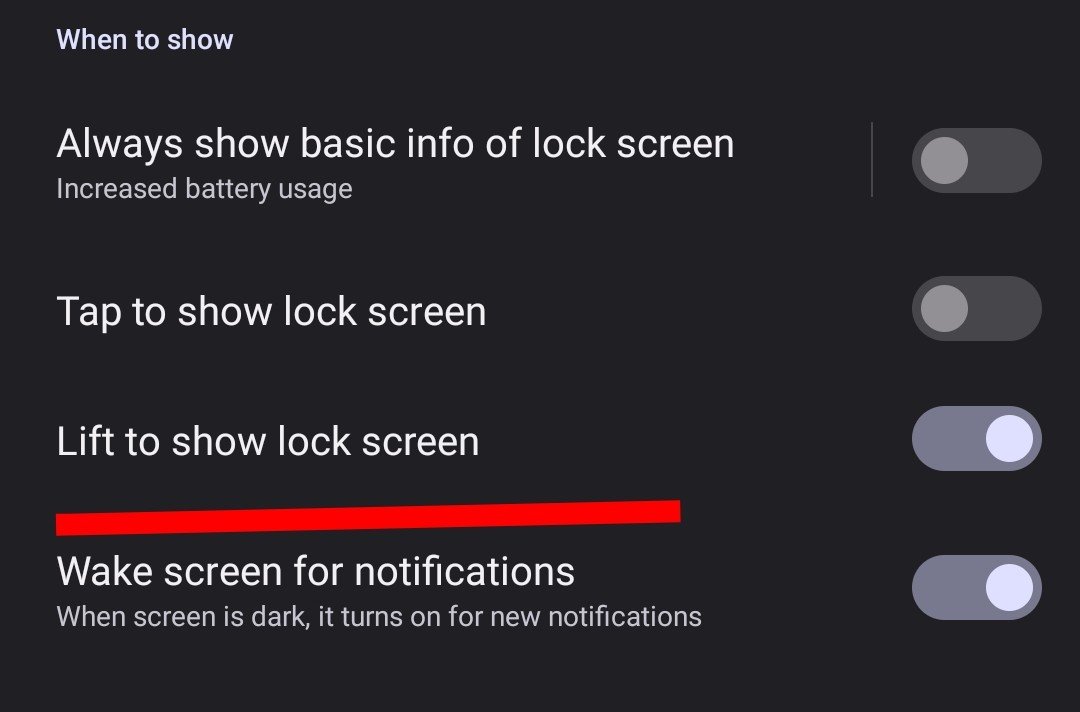
Task: Turn off Wake screen for notifications
Action: 976,588
